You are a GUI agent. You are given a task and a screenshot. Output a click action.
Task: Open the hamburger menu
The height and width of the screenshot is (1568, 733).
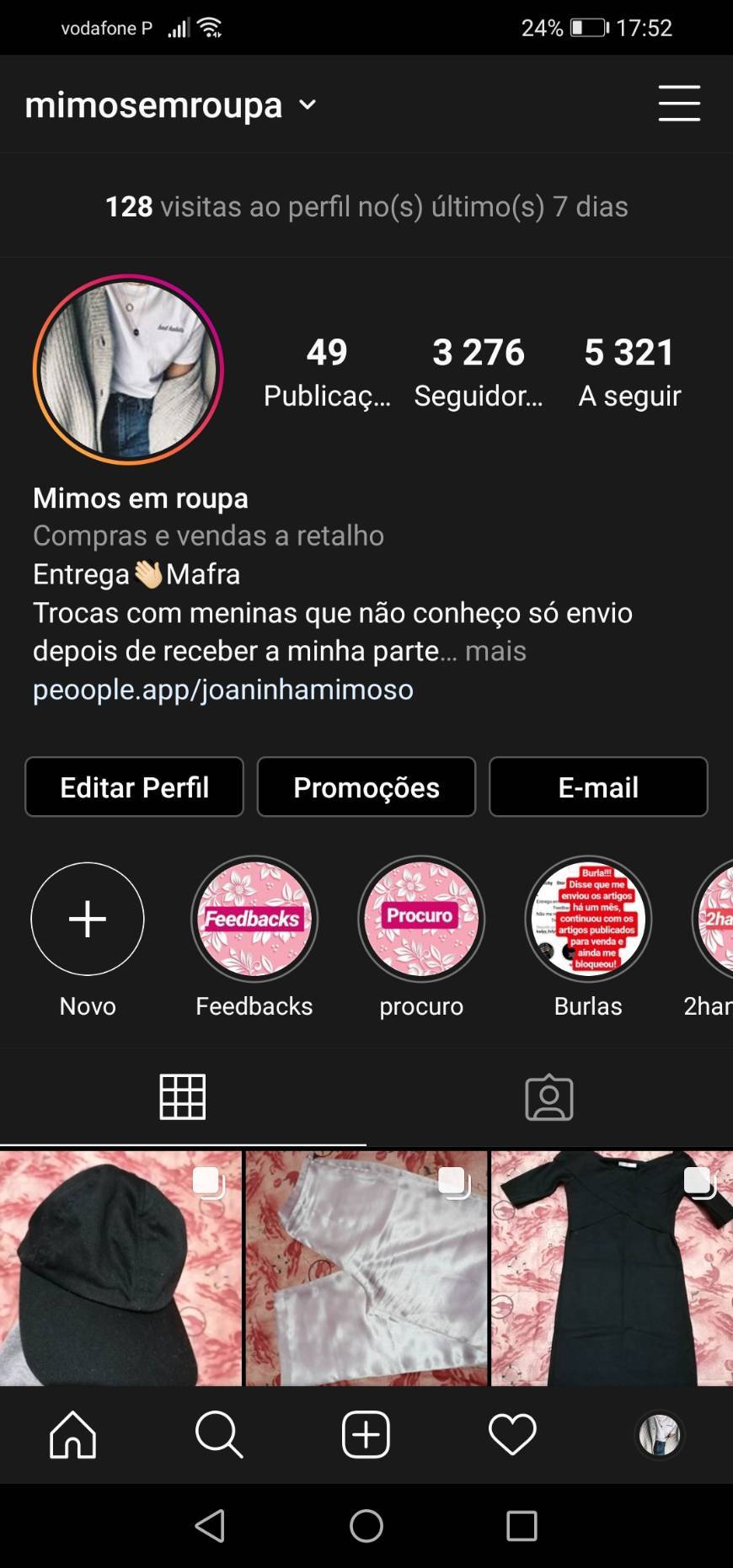coord(679,104)
